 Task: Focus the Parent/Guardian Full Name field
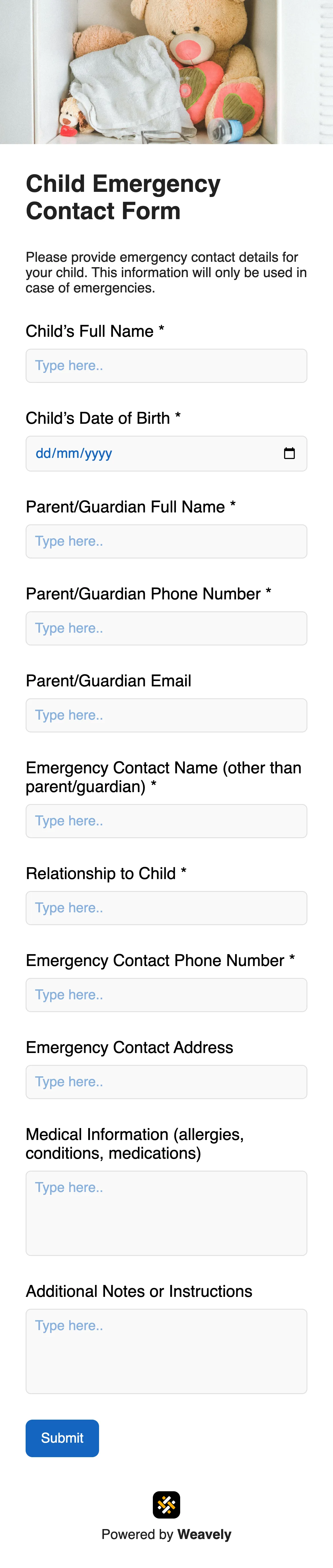(x=166, y=541)
